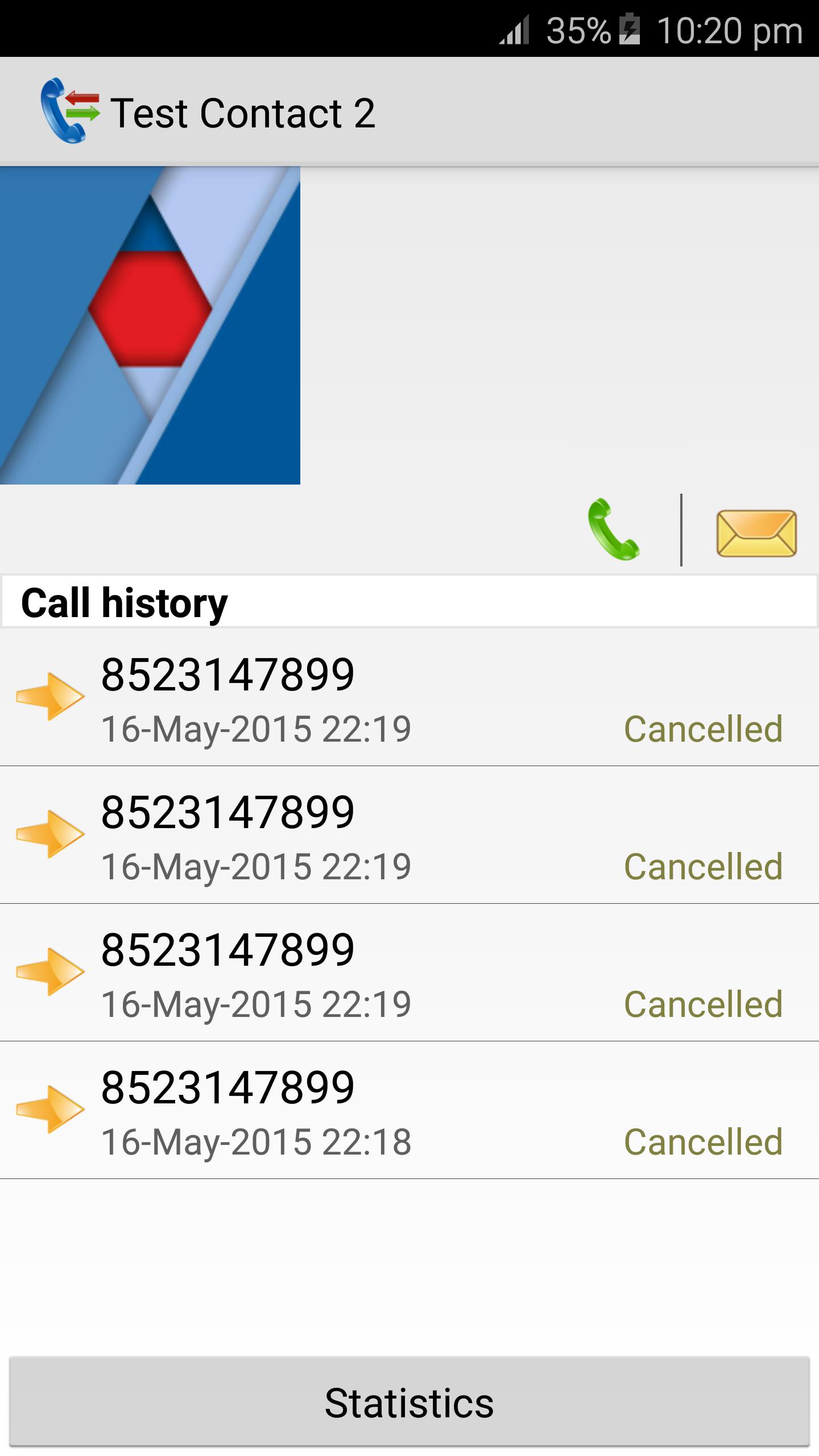Screen dimensions: 819x1456
Task: Open the yellow envelope to message contact
Action: [x=756, y=533]
